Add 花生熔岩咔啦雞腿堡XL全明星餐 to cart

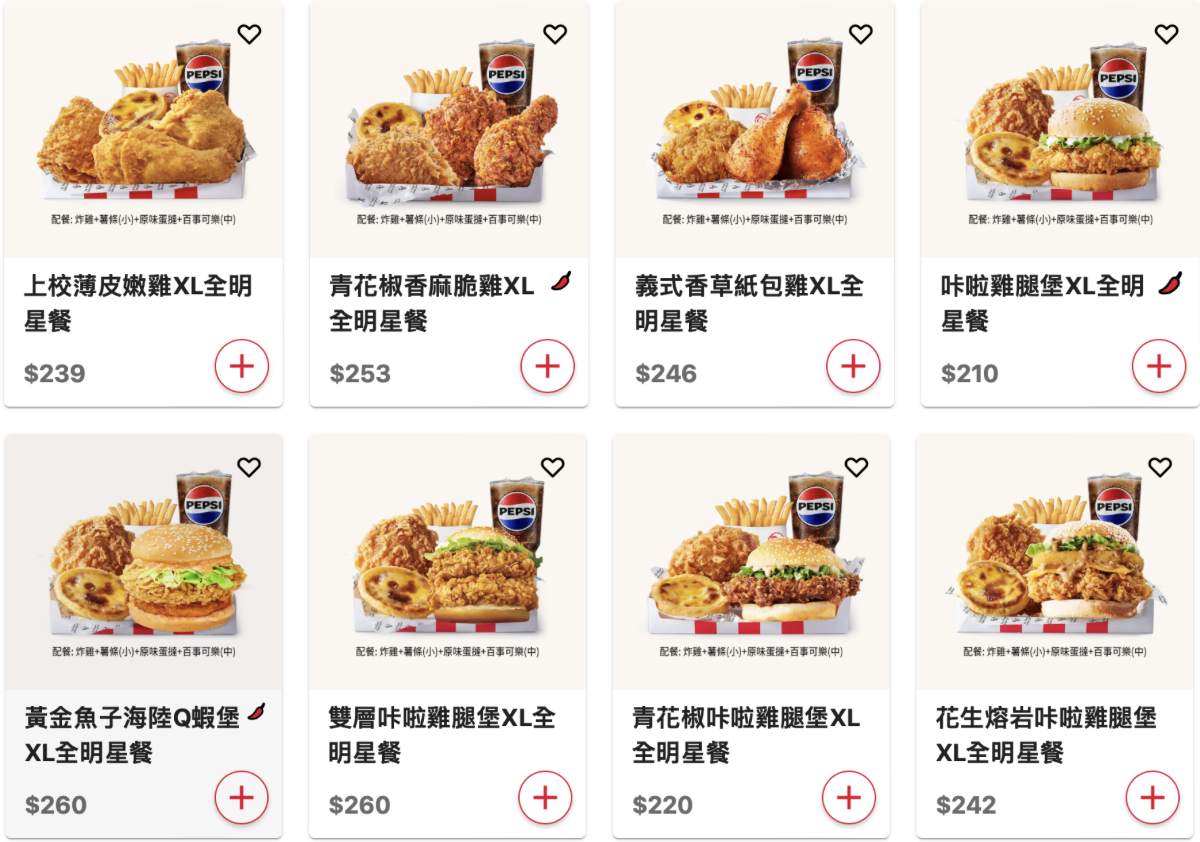[x=1153, y=797]
